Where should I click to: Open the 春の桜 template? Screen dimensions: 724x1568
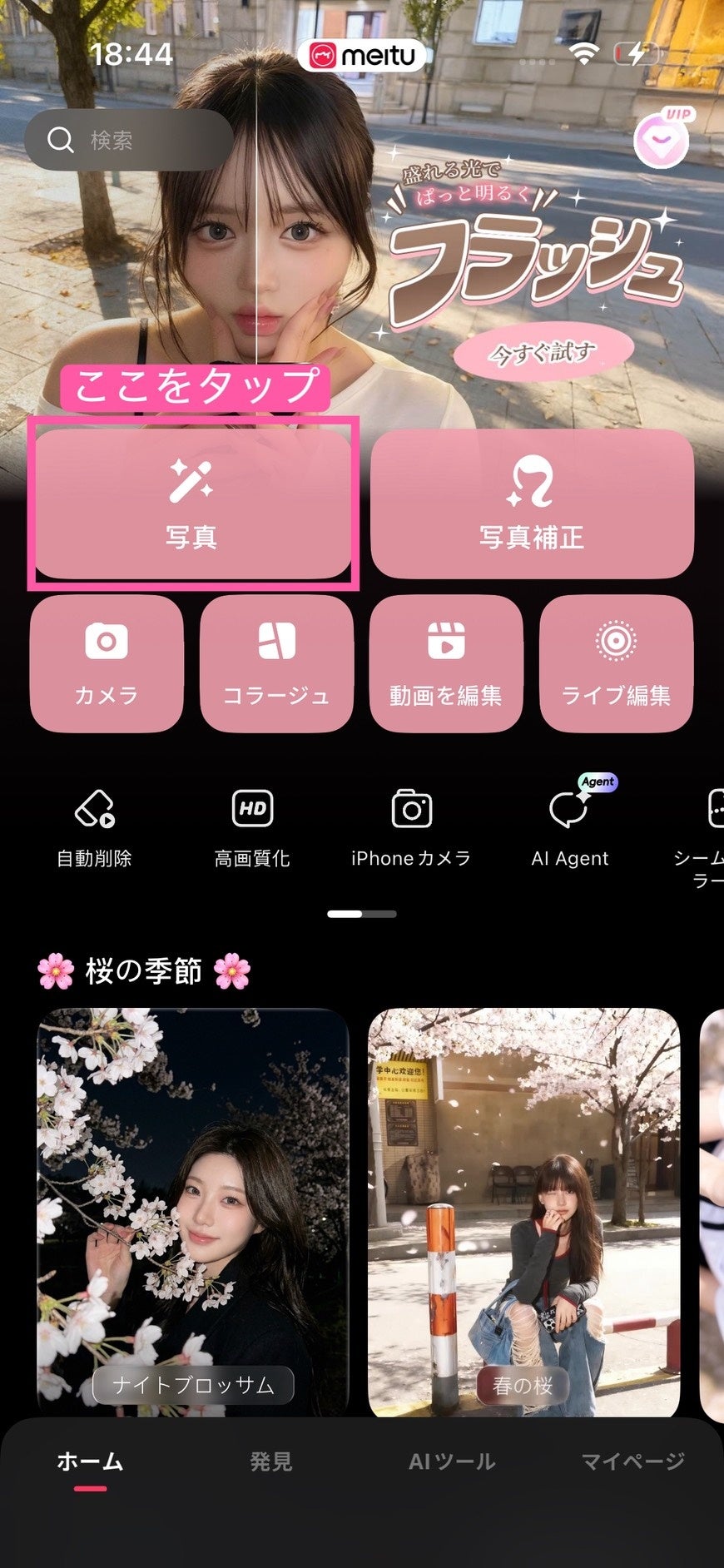(x=524, y=1212)
